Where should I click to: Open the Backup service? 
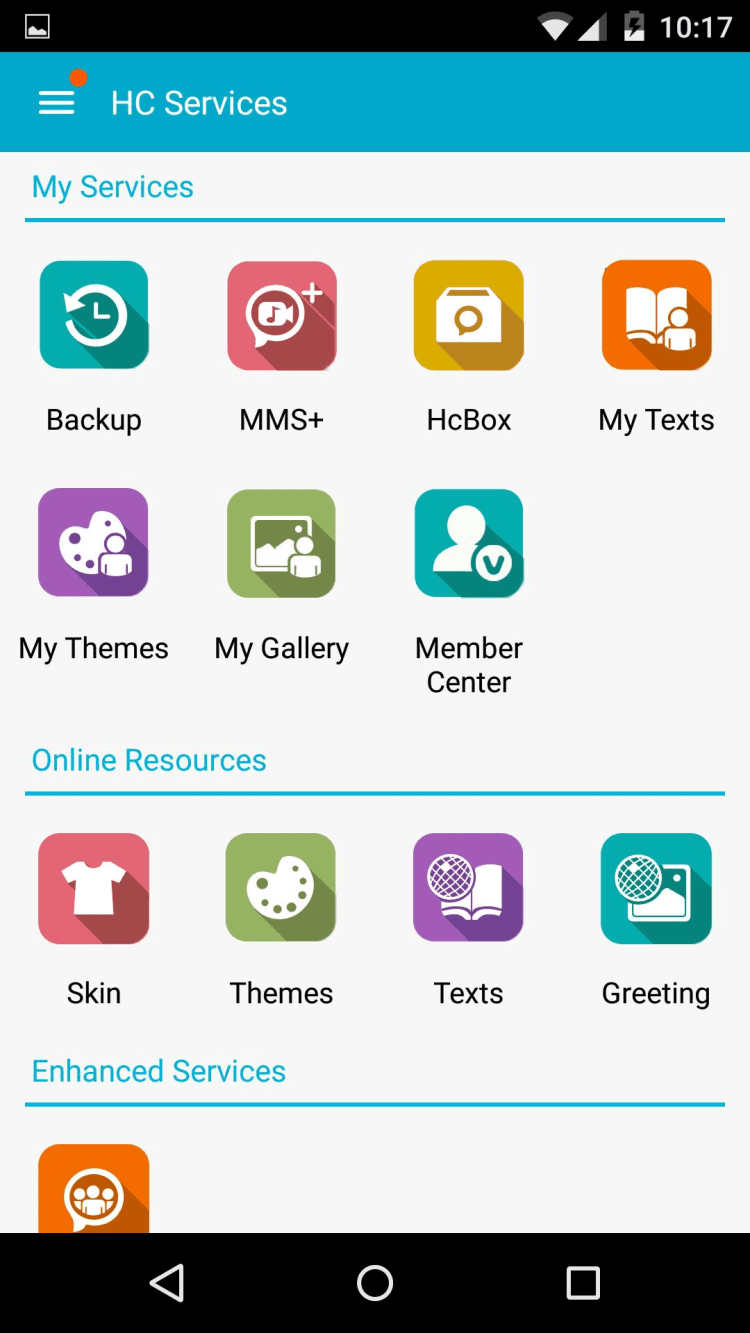[x=94, y=316]
